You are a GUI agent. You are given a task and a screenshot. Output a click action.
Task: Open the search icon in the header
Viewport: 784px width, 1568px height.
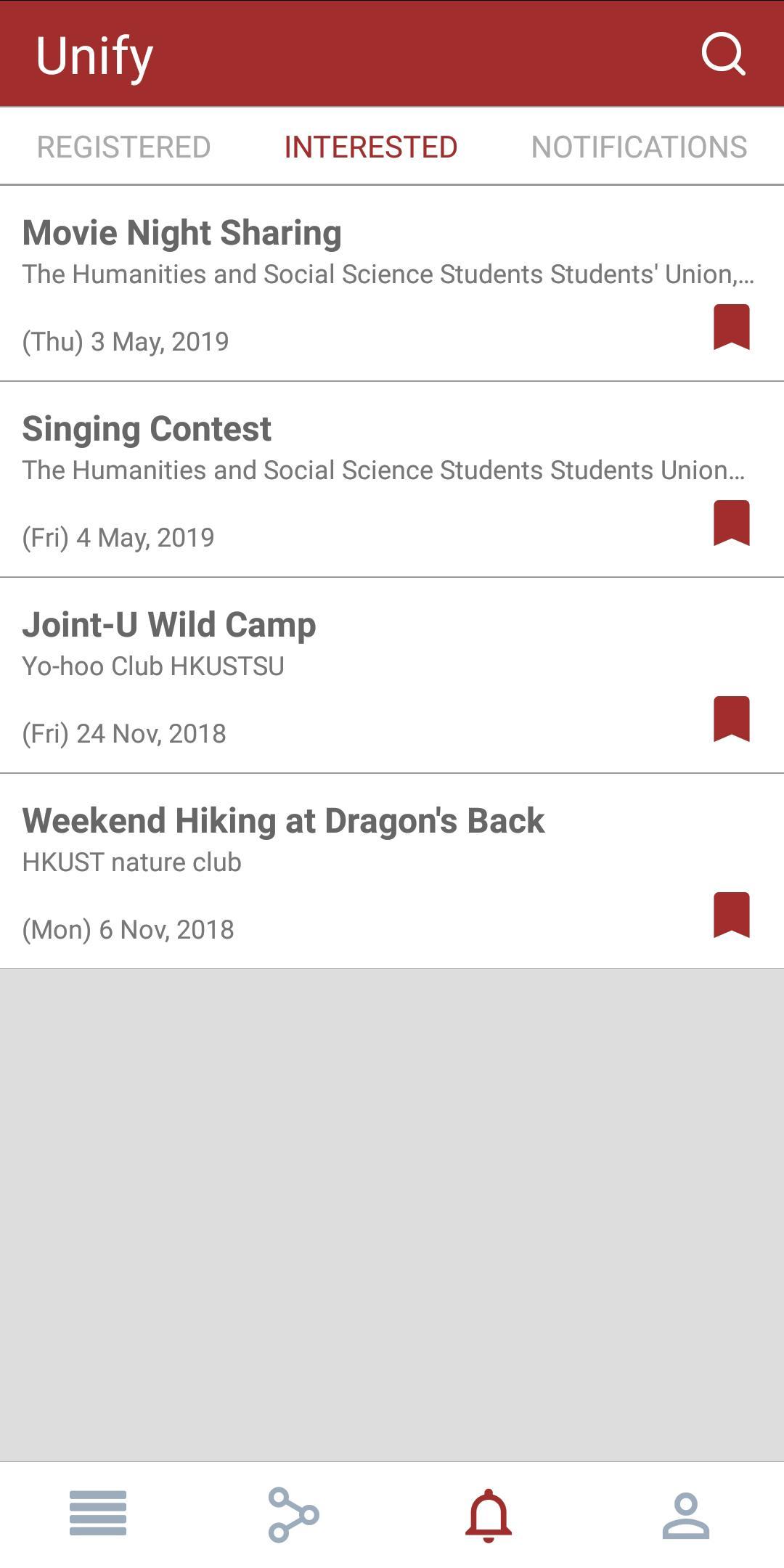pos(724,54)
